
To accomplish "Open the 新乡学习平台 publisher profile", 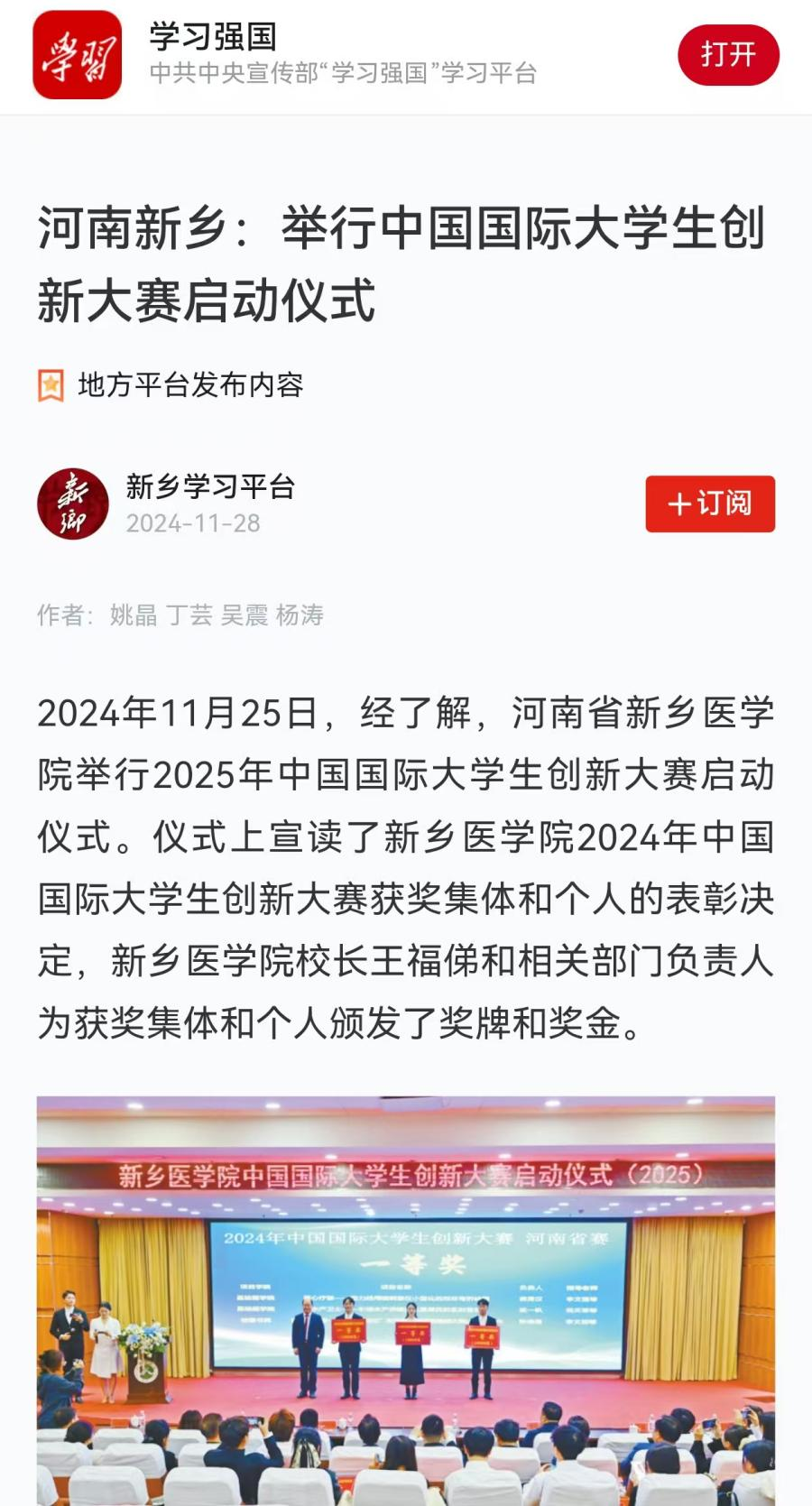I will pos(209,487).
